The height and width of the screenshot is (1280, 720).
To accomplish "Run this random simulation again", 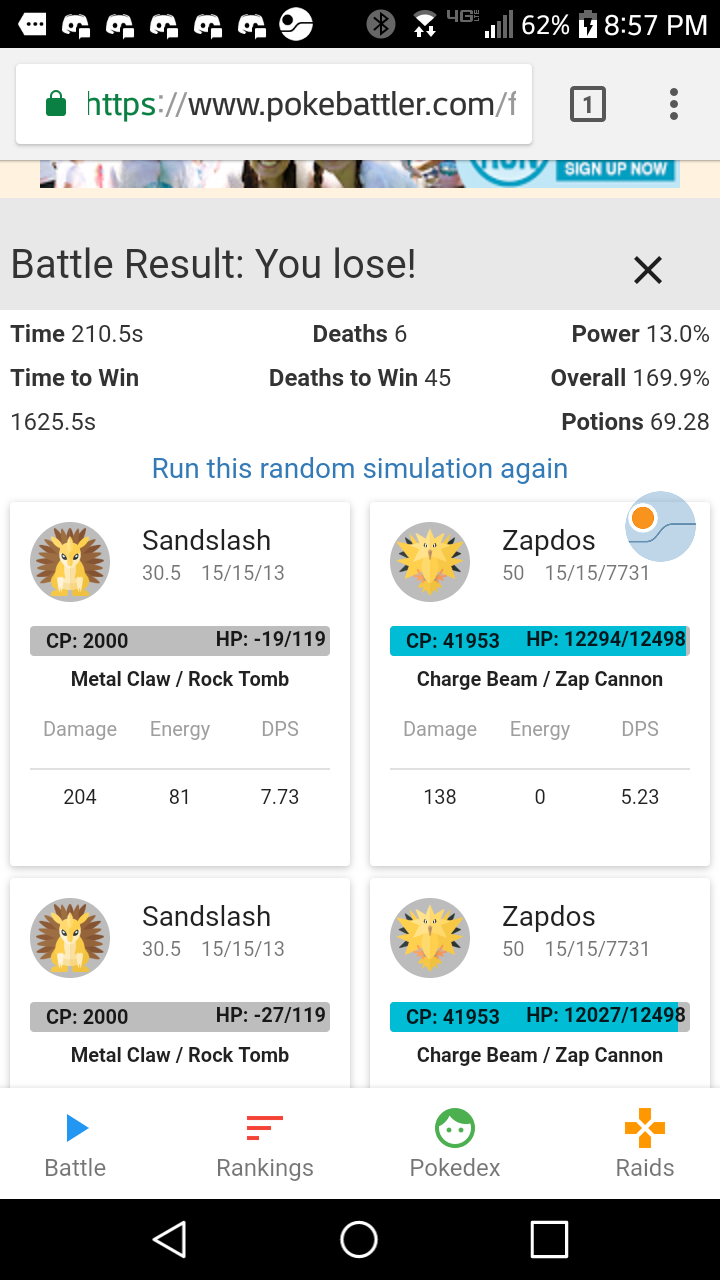I will (x=360, y=468).
